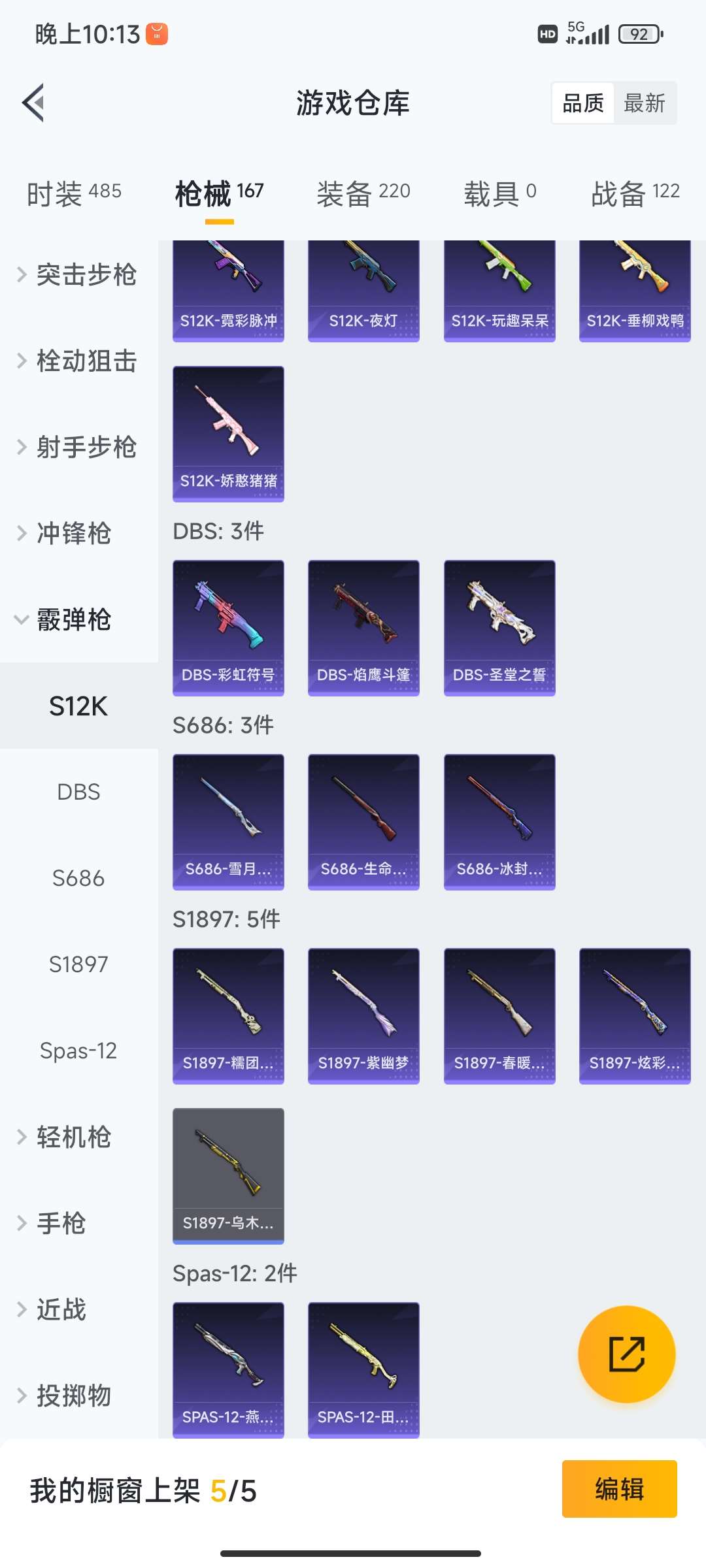Open the 时装 tab
This screenshot has width=706, height=1568.
click(74, 193)
